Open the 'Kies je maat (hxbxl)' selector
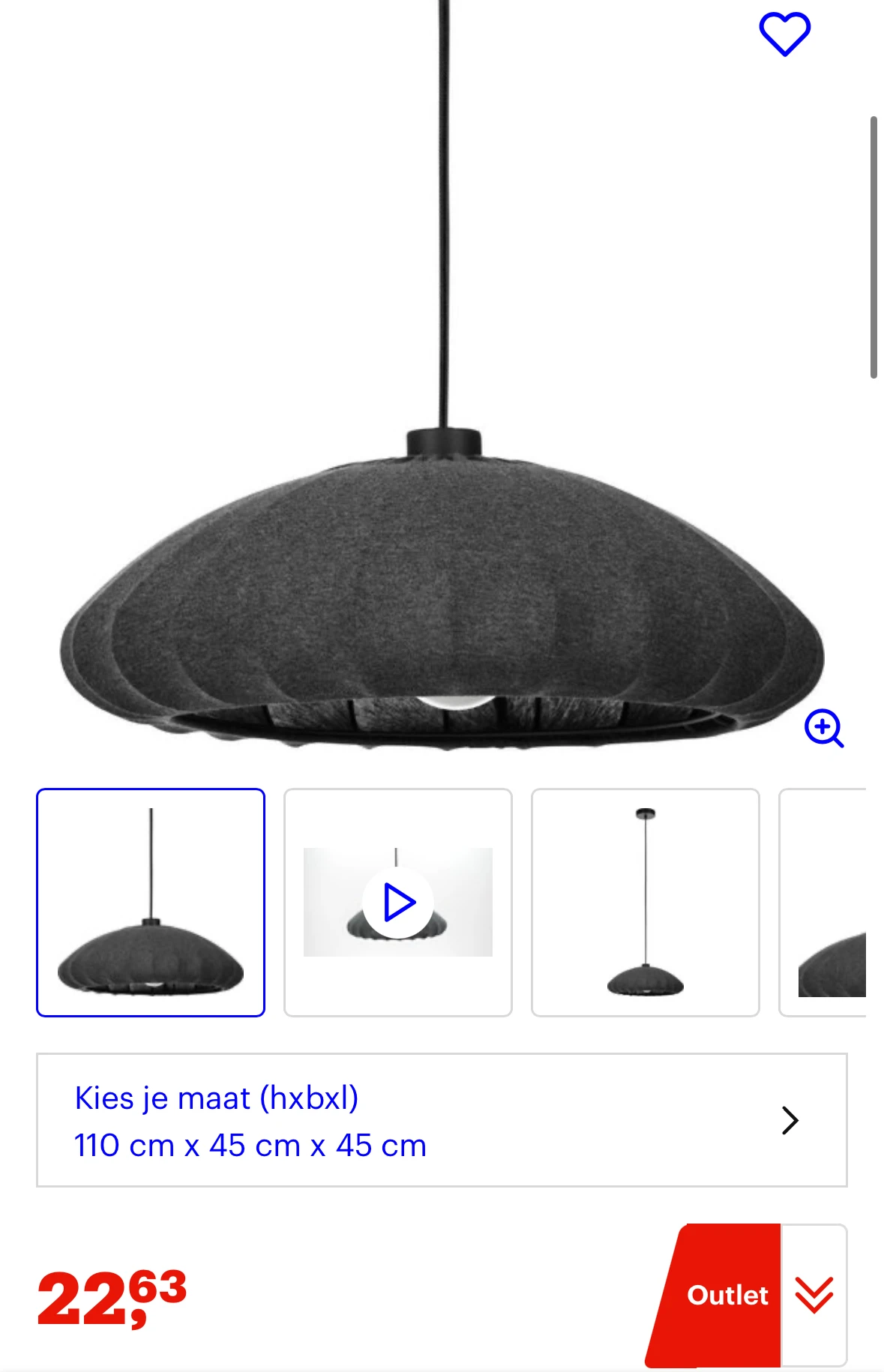Screen dimensions: 884x1372 [216, 1097]
